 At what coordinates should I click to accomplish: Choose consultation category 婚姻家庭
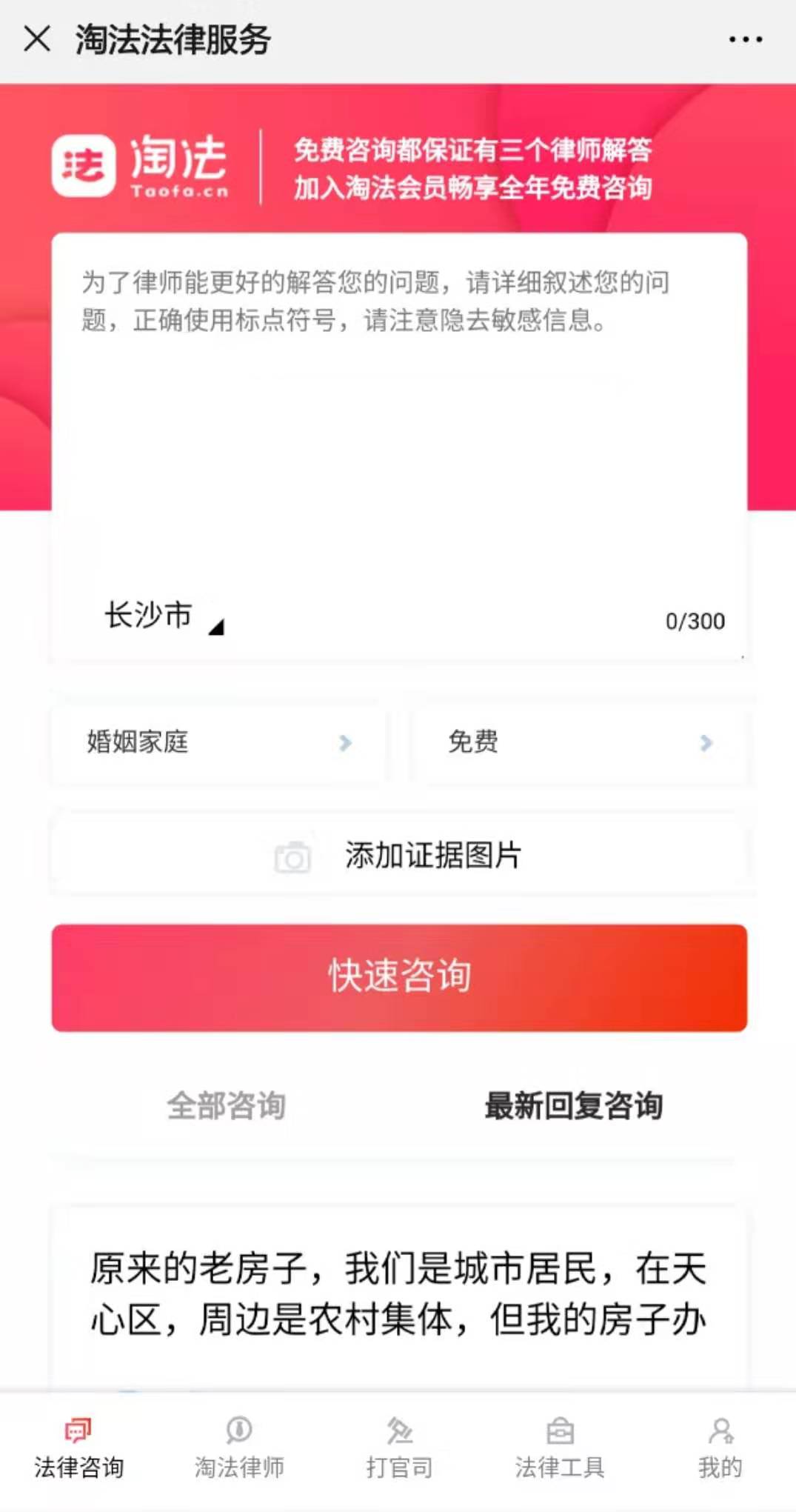coord(218,742)
